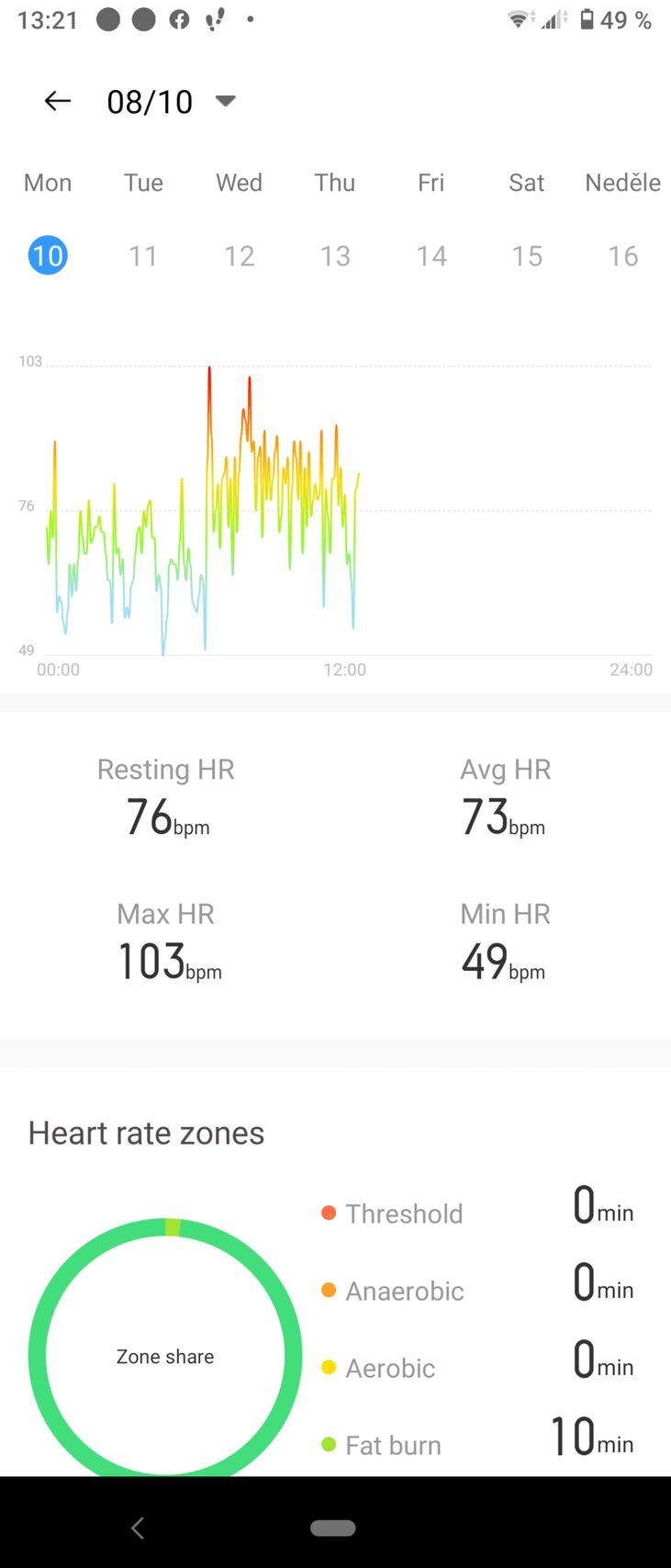Go back using the top-left arrow
Viewport: 671px width, 1568px height.
click(x=58, y=101)
